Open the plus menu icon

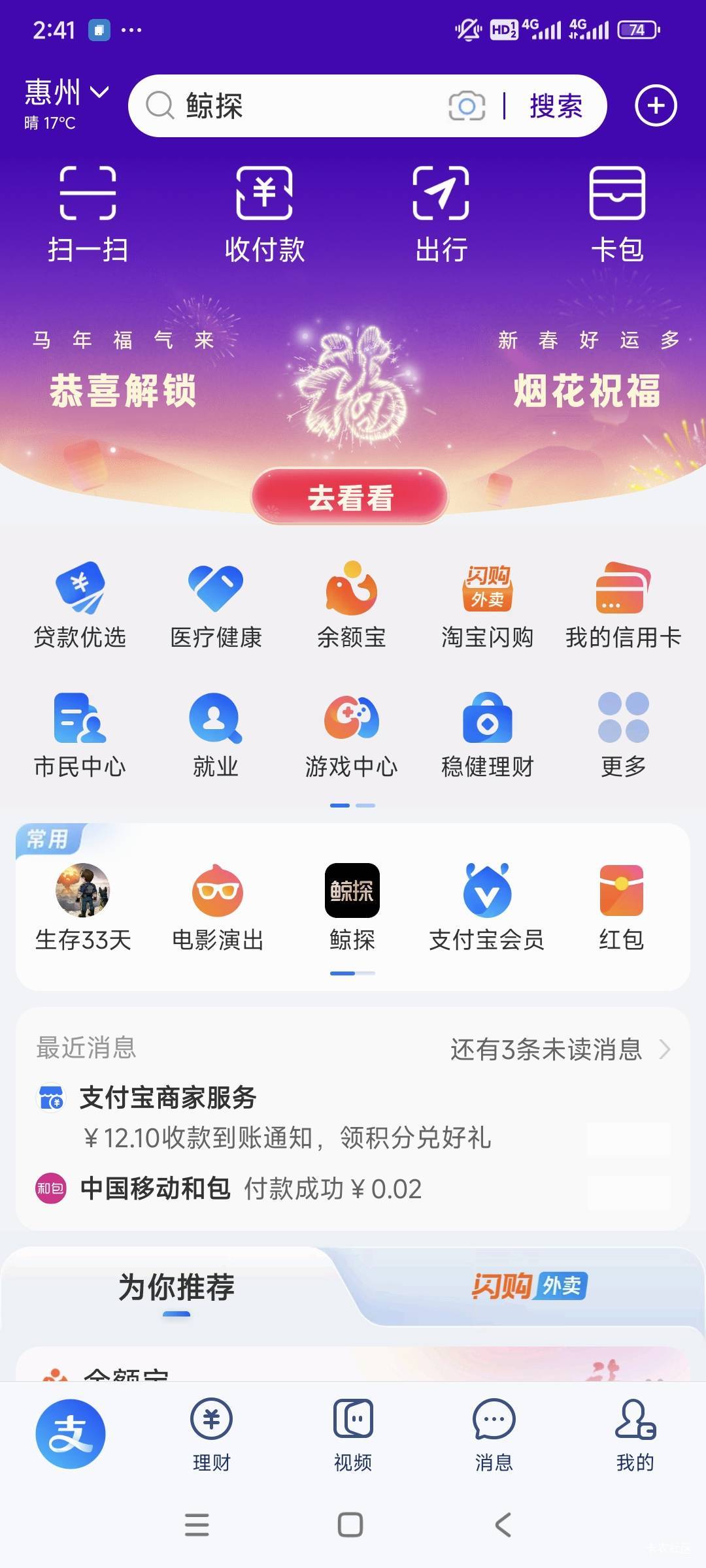[x=656, y=106]
